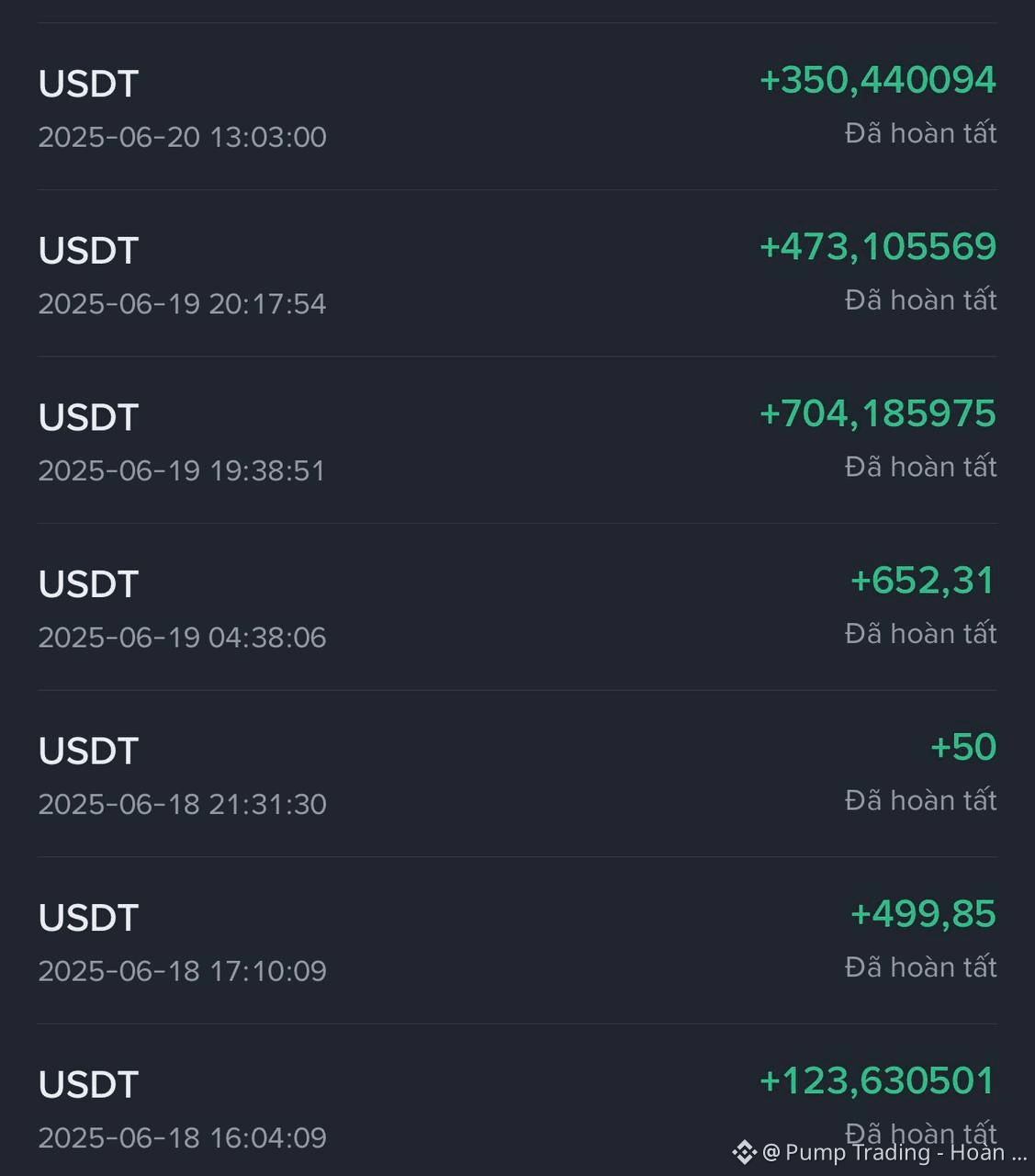
Task: Select the USDT entry of +652,31
Action: click(517, 607)
